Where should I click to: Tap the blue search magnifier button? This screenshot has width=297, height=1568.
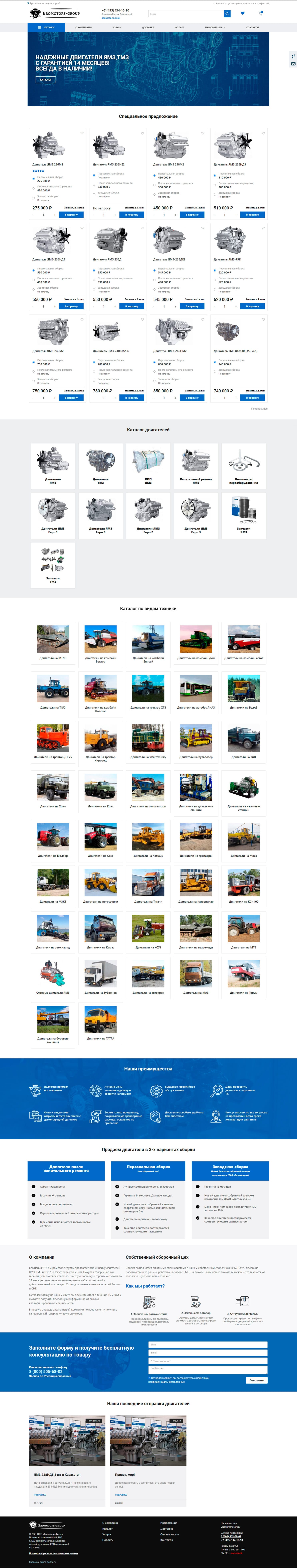[227, 13]
